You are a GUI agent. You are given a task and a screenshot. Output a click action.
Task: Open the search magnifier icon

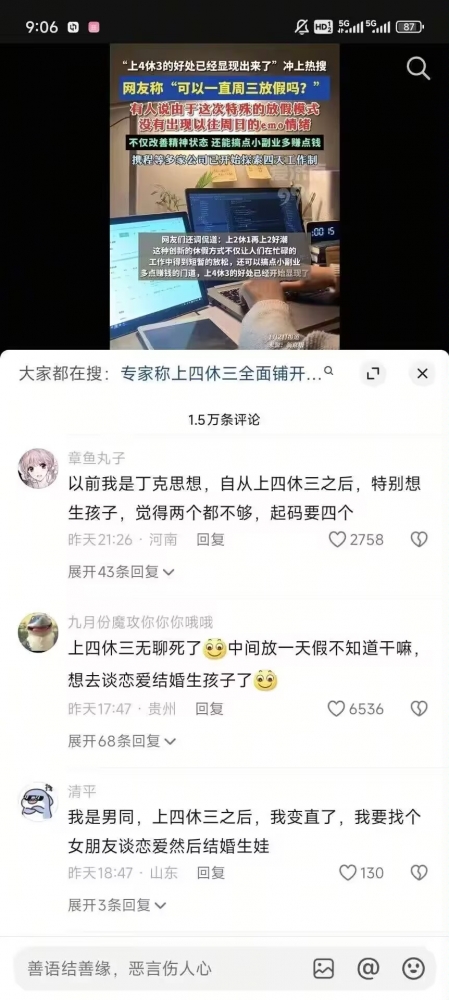[x=418, y=68]
